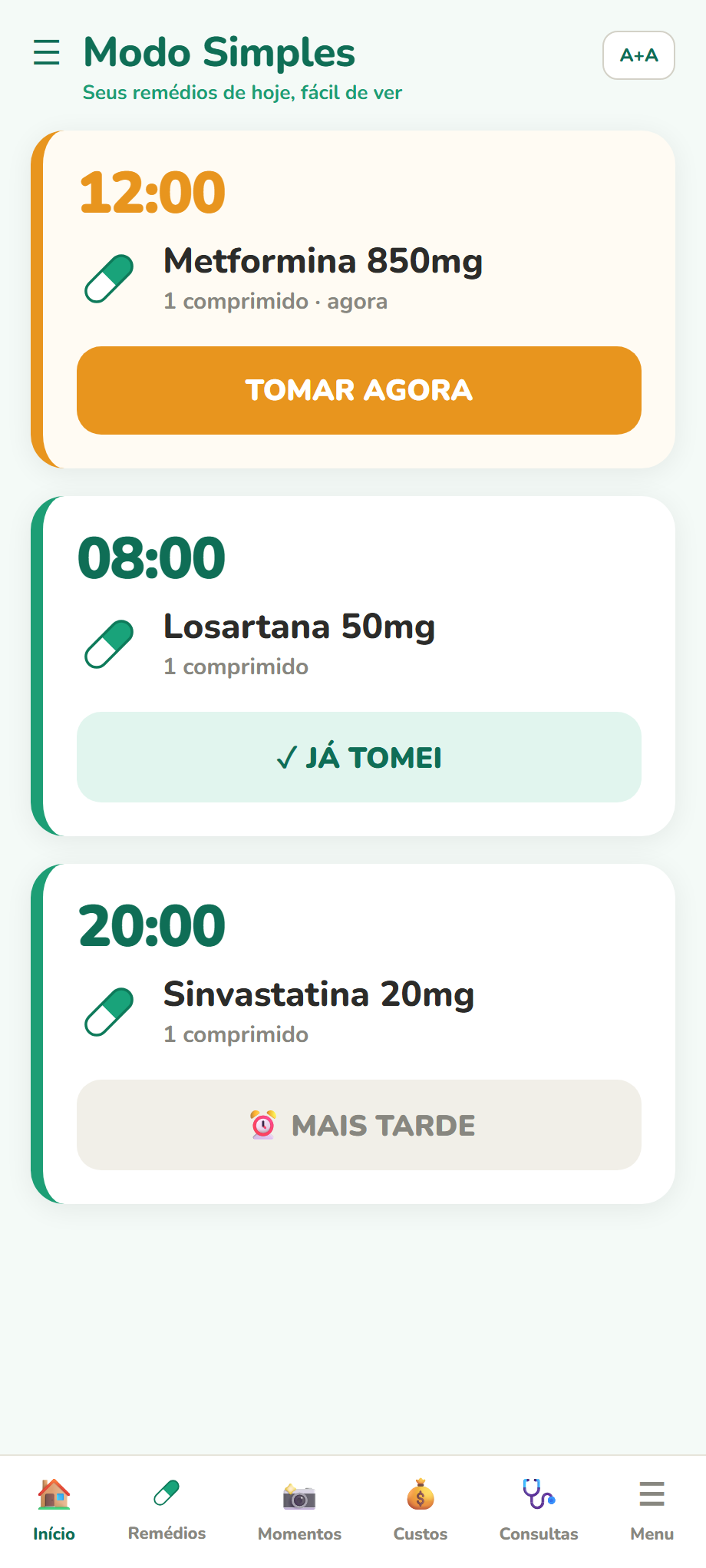The image size is (706, 1568).
Task: Go to the Início tab
Action: pos(54,1510)
